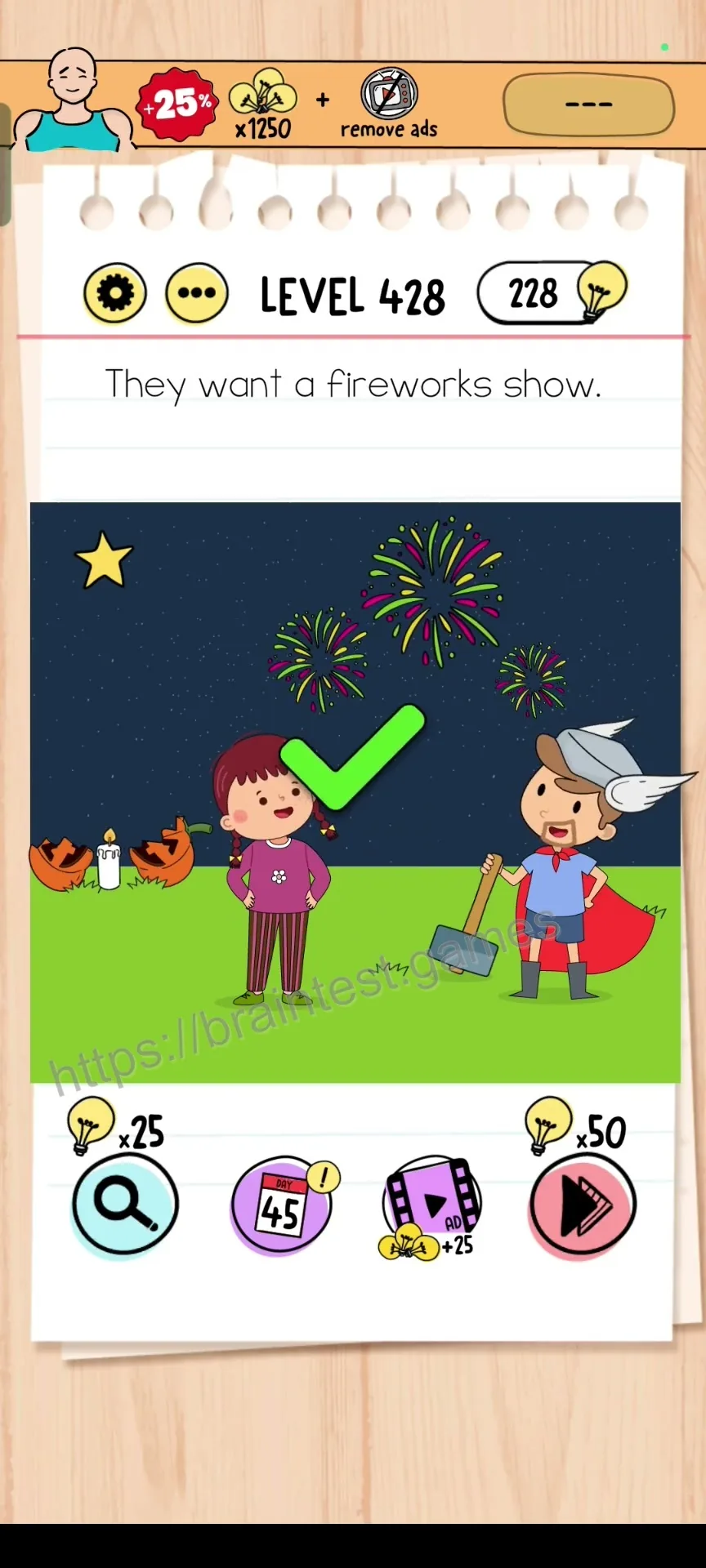The height and width of the screenshot is (1568, 706).
Task: Skip the level for 50 bulbs
Action: (x=583, y=1205)
